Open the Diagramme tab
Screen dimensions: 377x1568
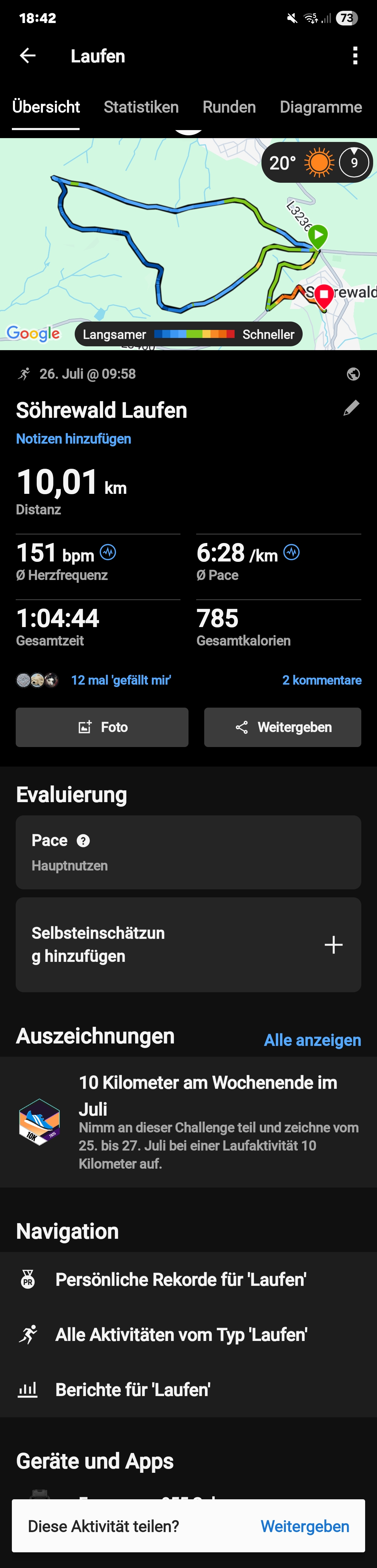[x=320, y=107]
